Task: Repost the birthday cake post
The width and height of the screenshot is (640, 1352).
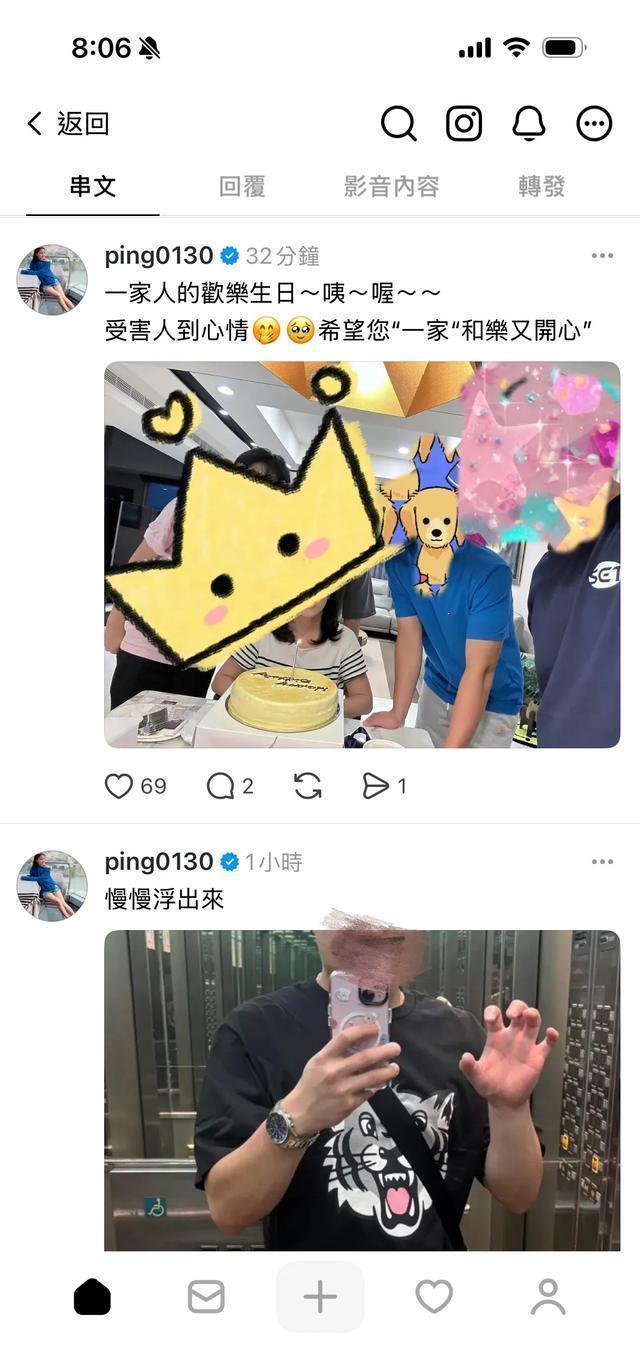Action: [x=308, y=786]
